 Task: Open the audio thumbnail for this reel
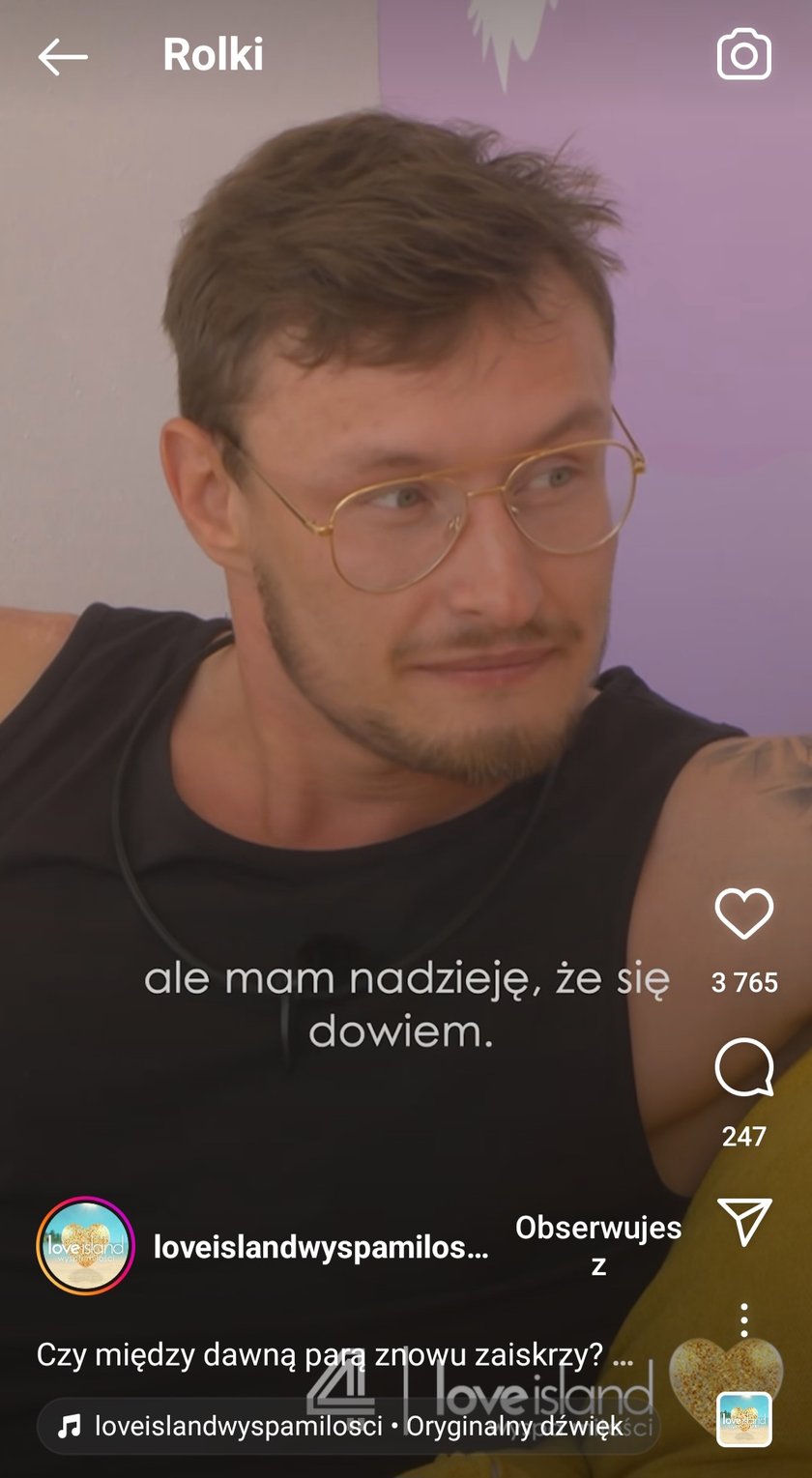coord(743,1418)
